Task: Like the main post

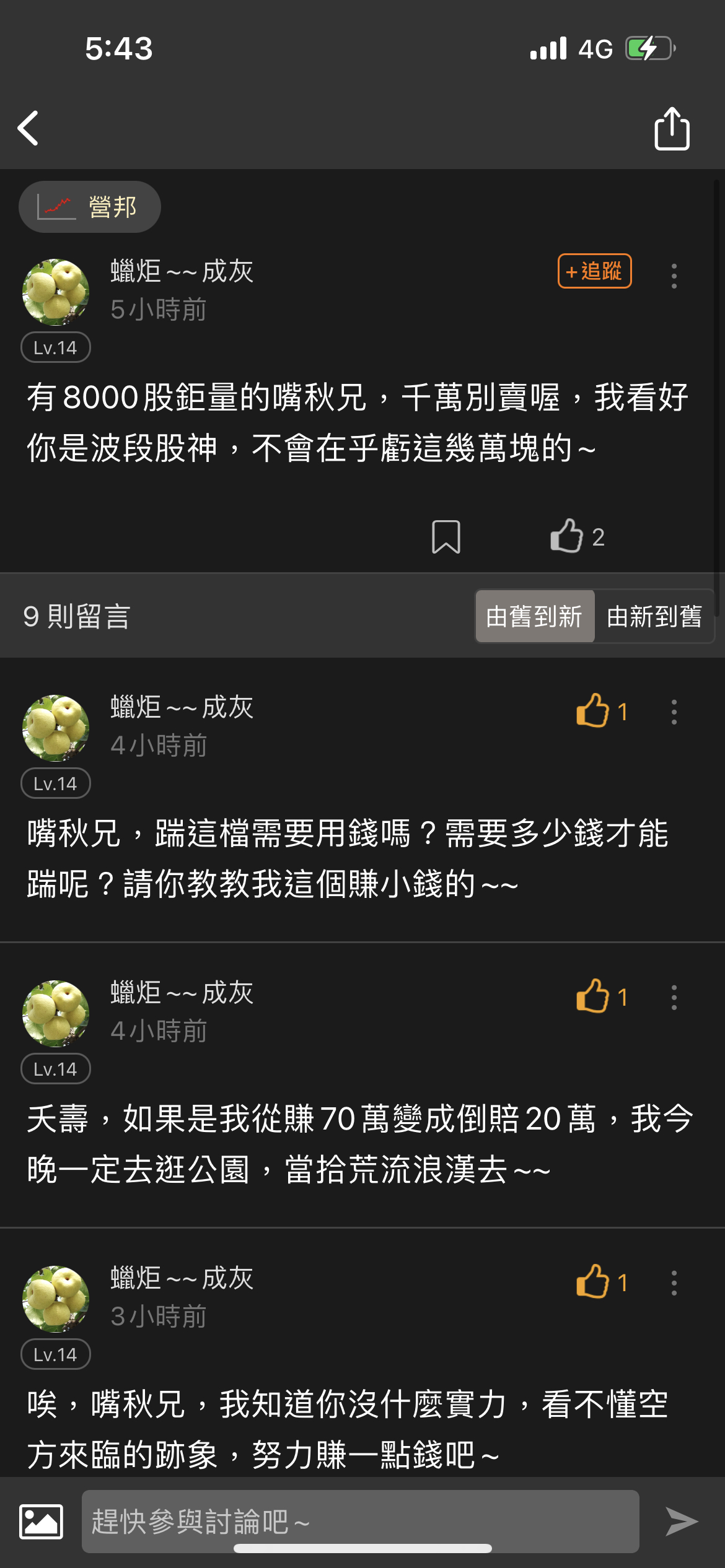Action: point(568,536)
